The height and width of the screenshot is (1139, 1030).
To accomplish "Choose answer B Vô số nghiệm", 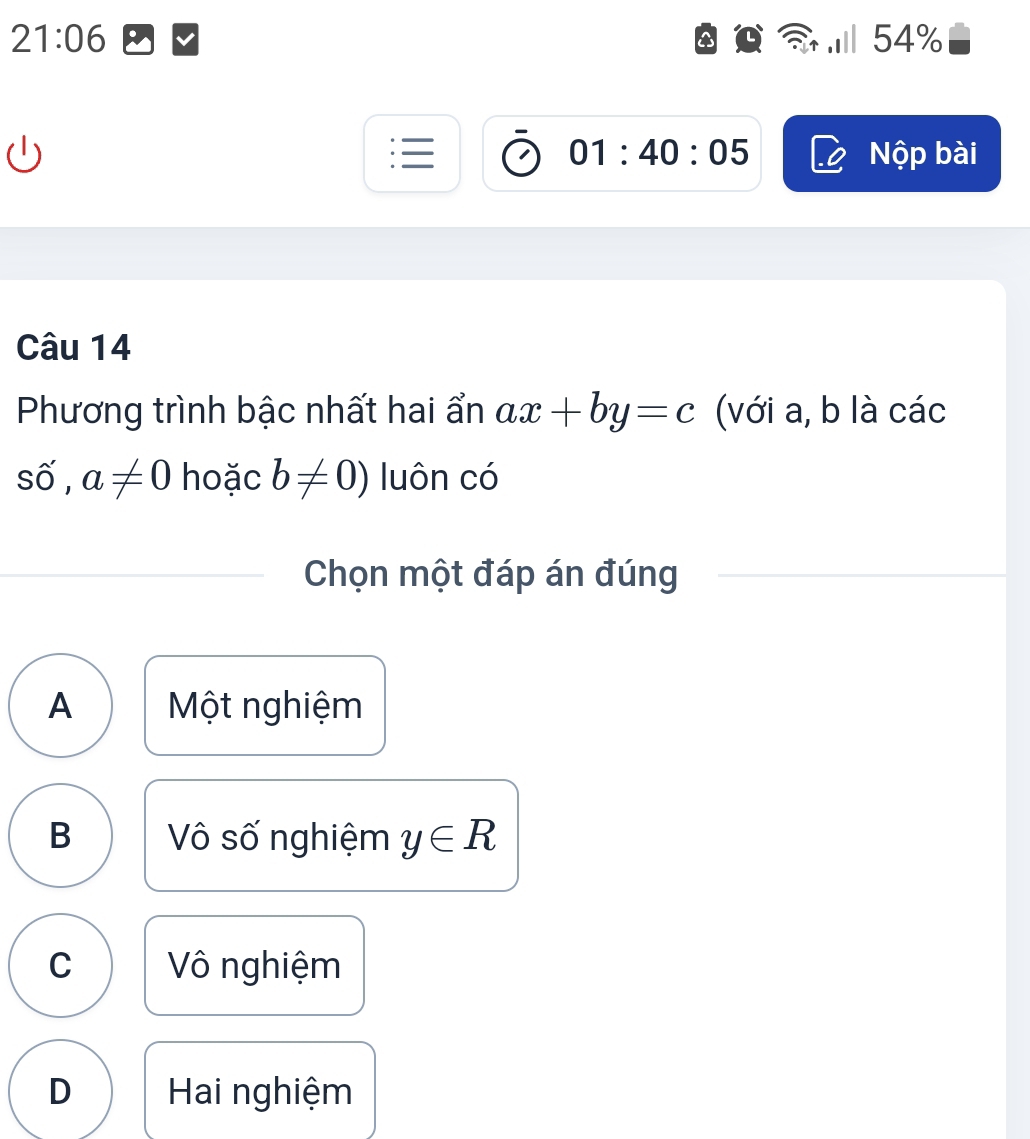I will [x=60, y=836].
